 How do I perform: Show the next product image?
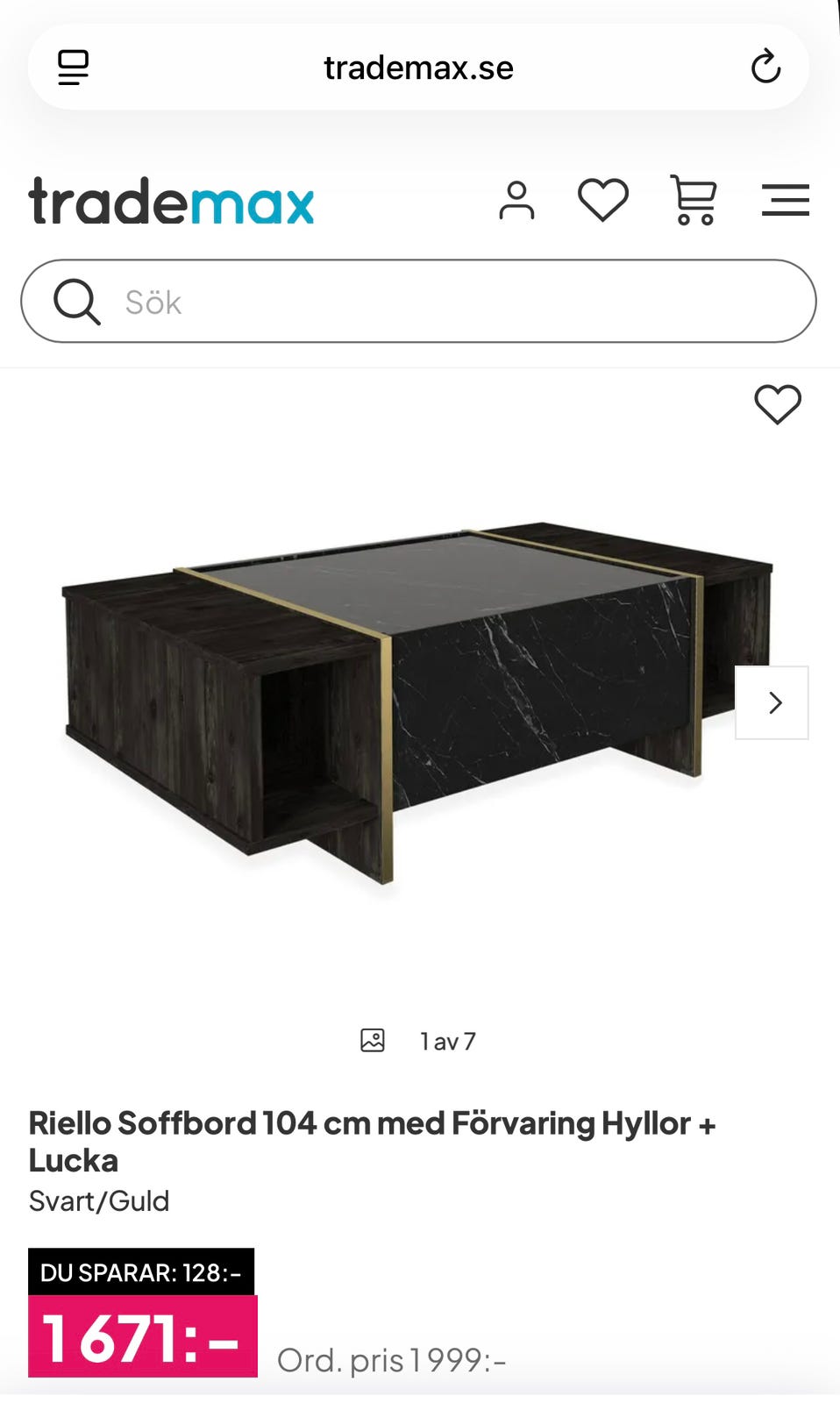click(x=772, y=702)
